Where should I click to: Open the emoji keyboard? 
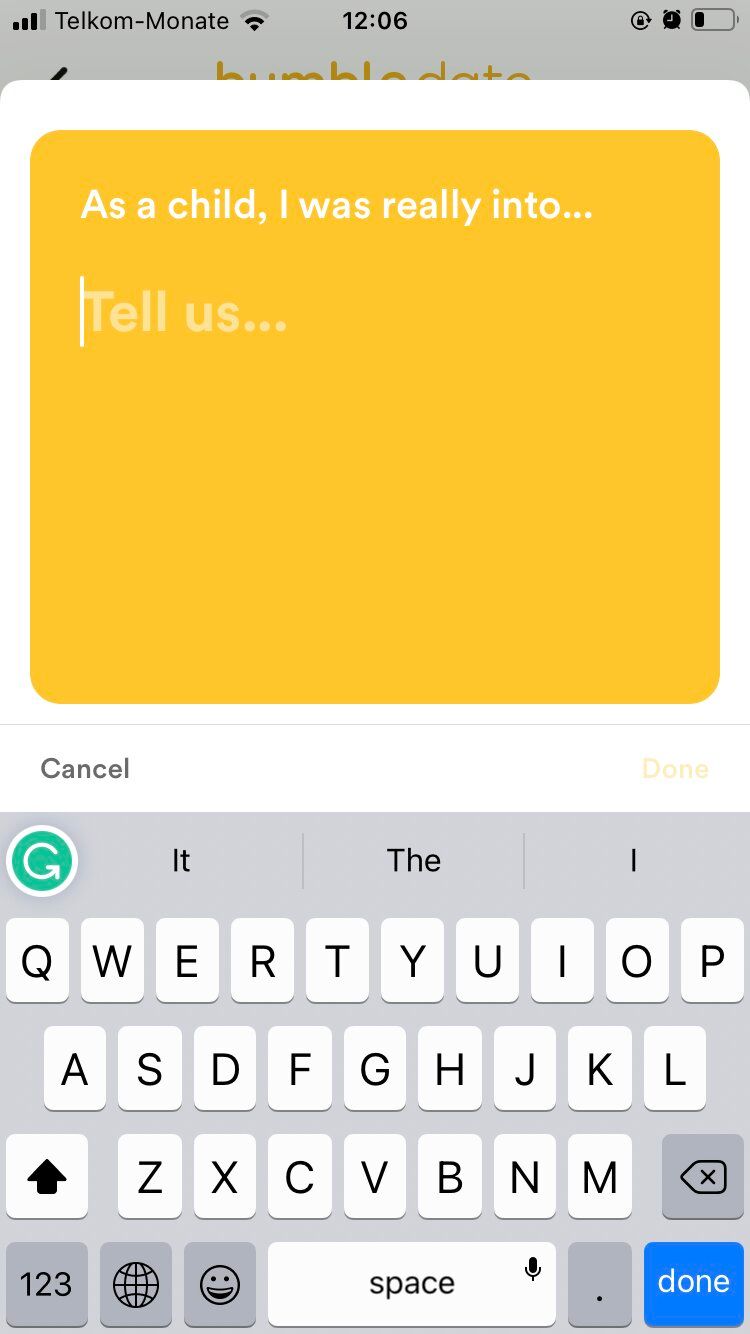coord(219,1284)
